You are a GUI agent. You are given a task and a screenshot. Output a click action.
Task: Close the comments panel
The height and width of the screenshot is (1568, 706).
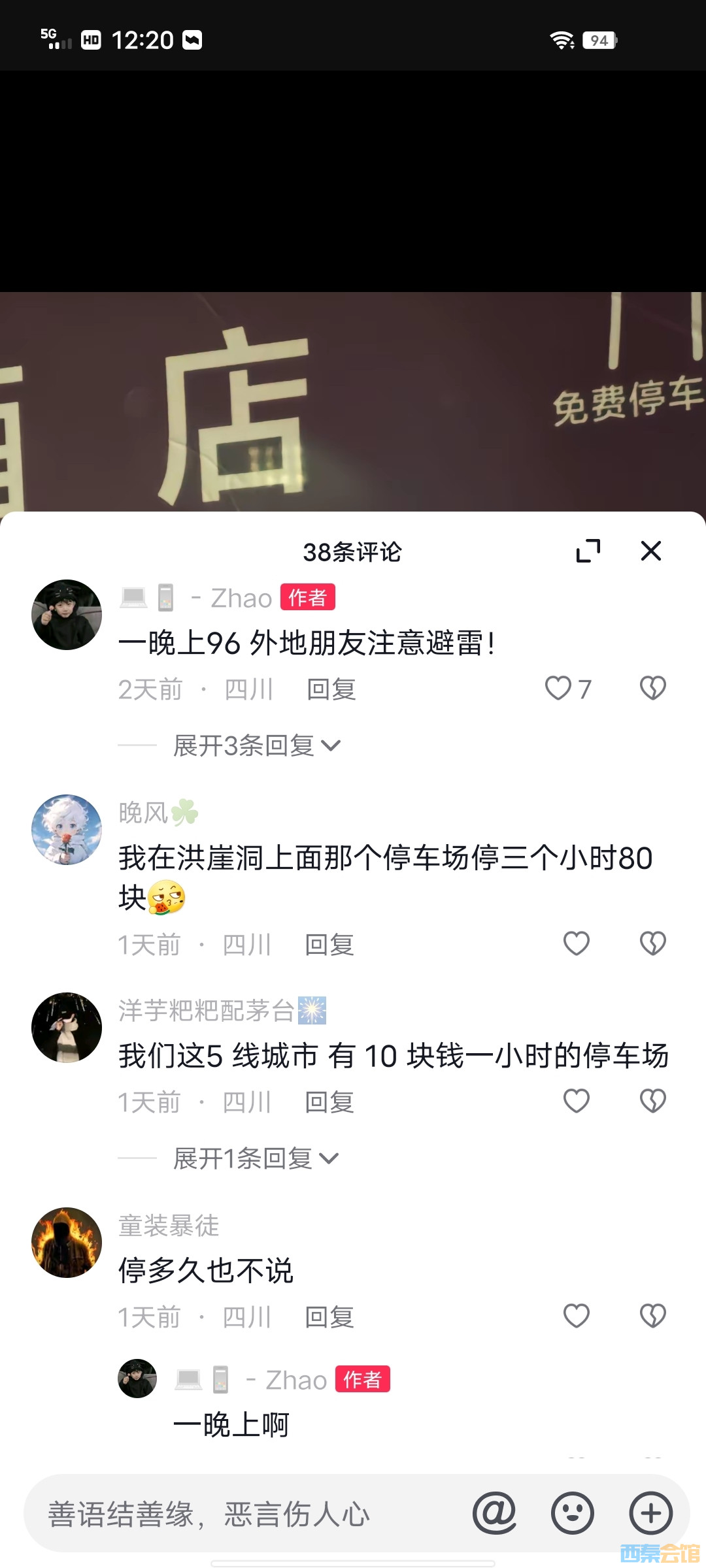point(650,551)
